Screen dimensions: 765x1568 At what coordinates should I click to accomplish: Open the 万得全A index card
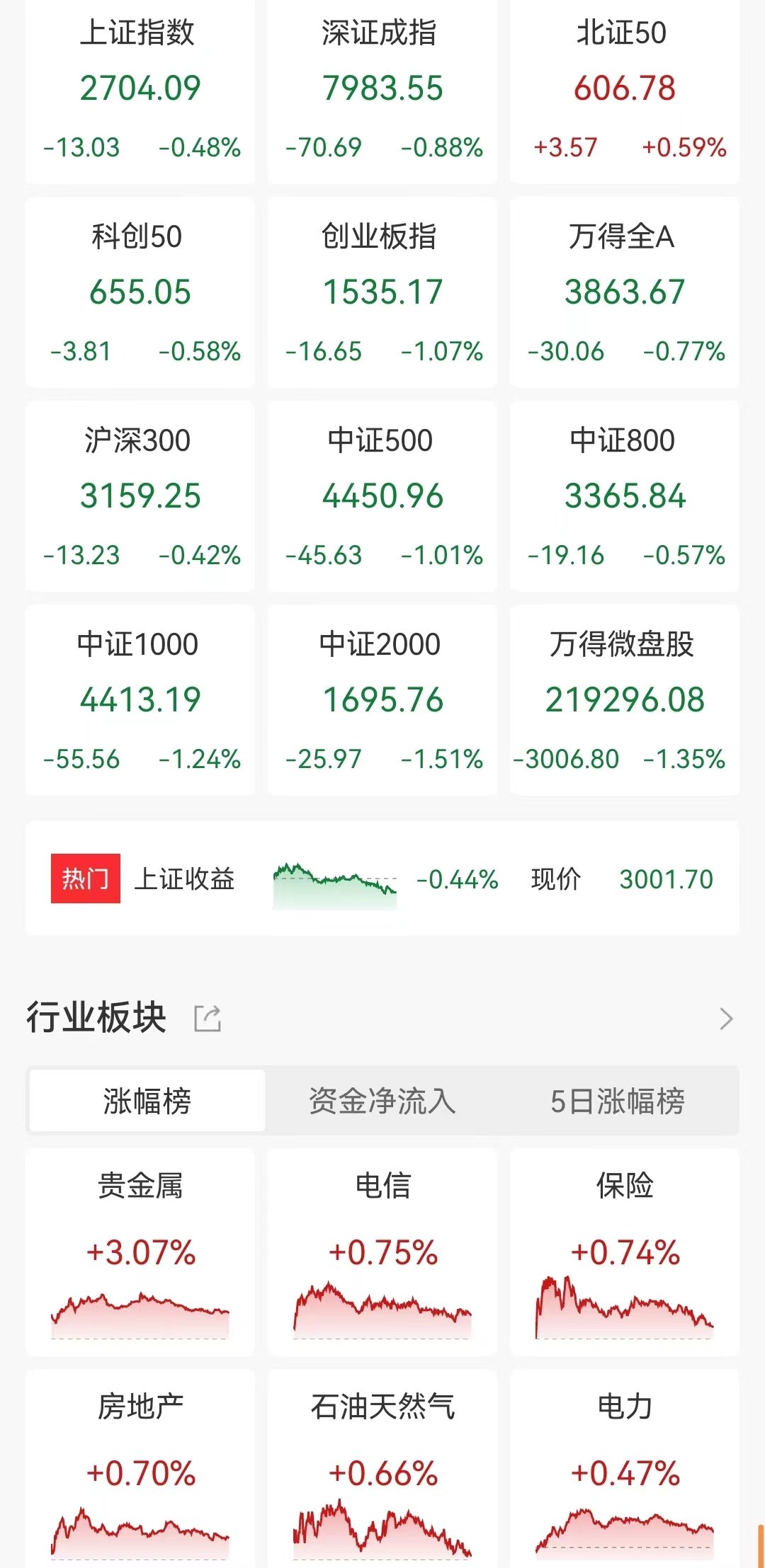tap(624, 292)
